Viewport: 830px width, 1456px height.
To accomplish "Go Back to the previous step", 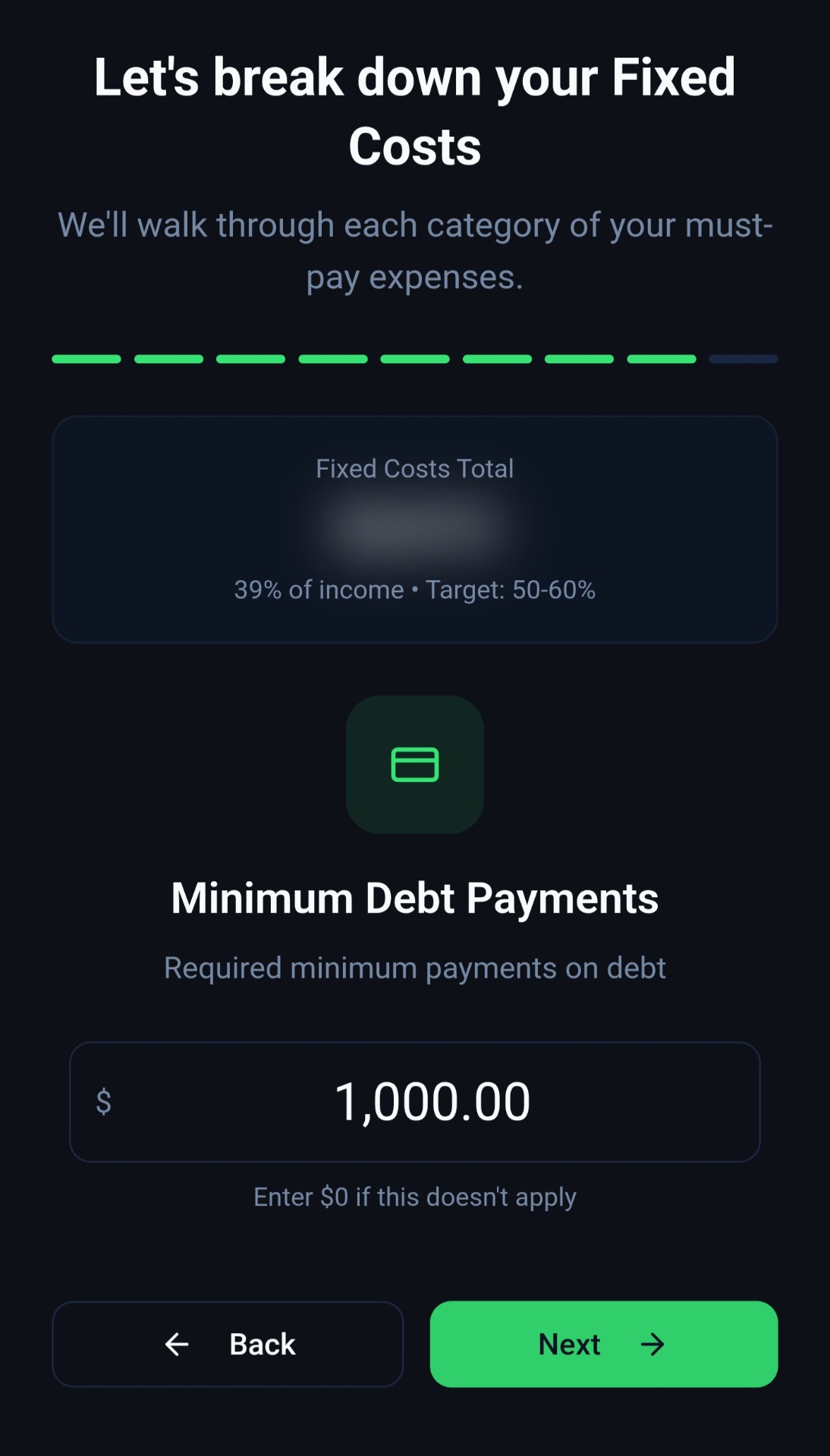I will pyautogui.click(x=227, y=1344).
